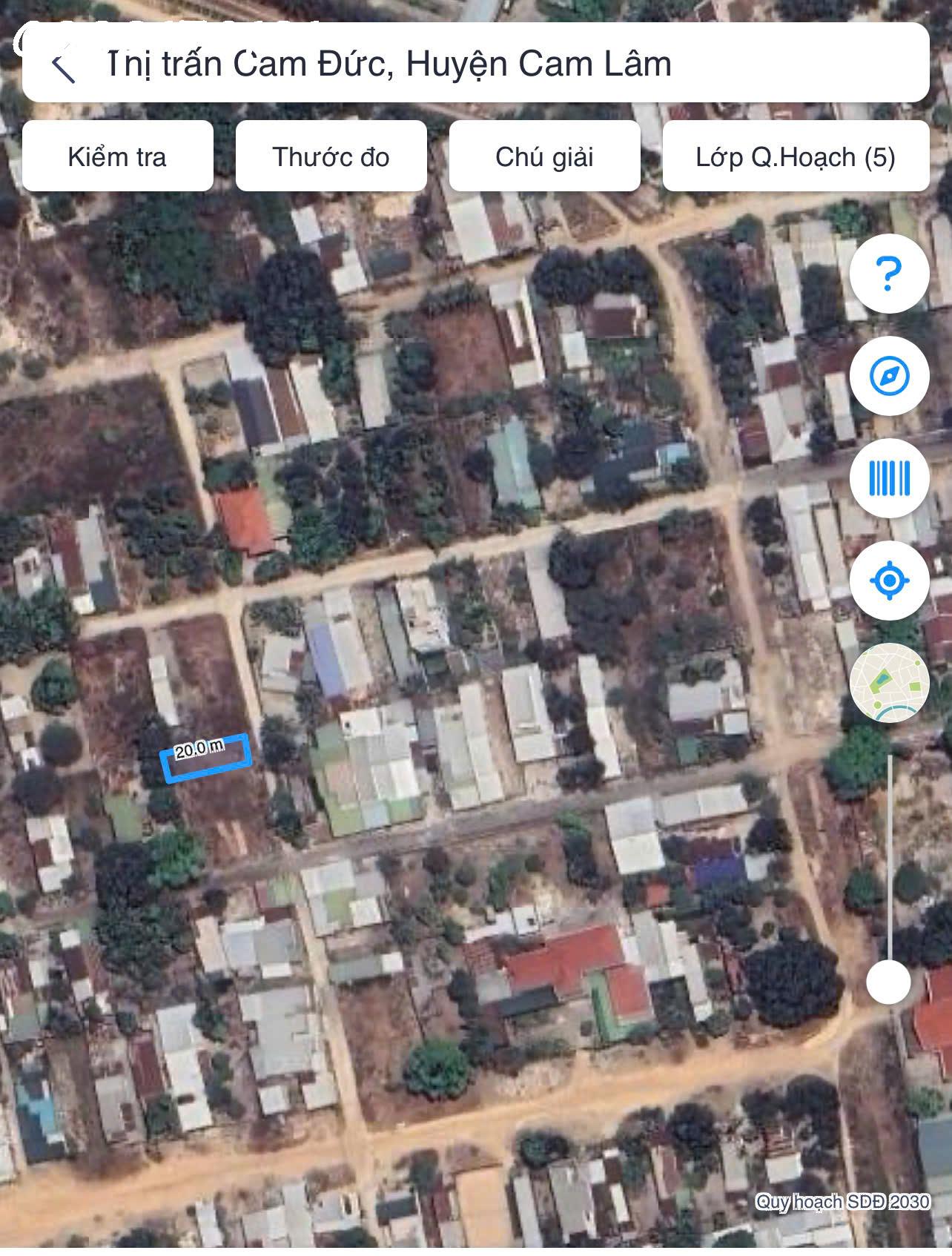This screenshot has height=1256, width=952.
Task: Open the Kiểm tra option
Action: (117, 156)
